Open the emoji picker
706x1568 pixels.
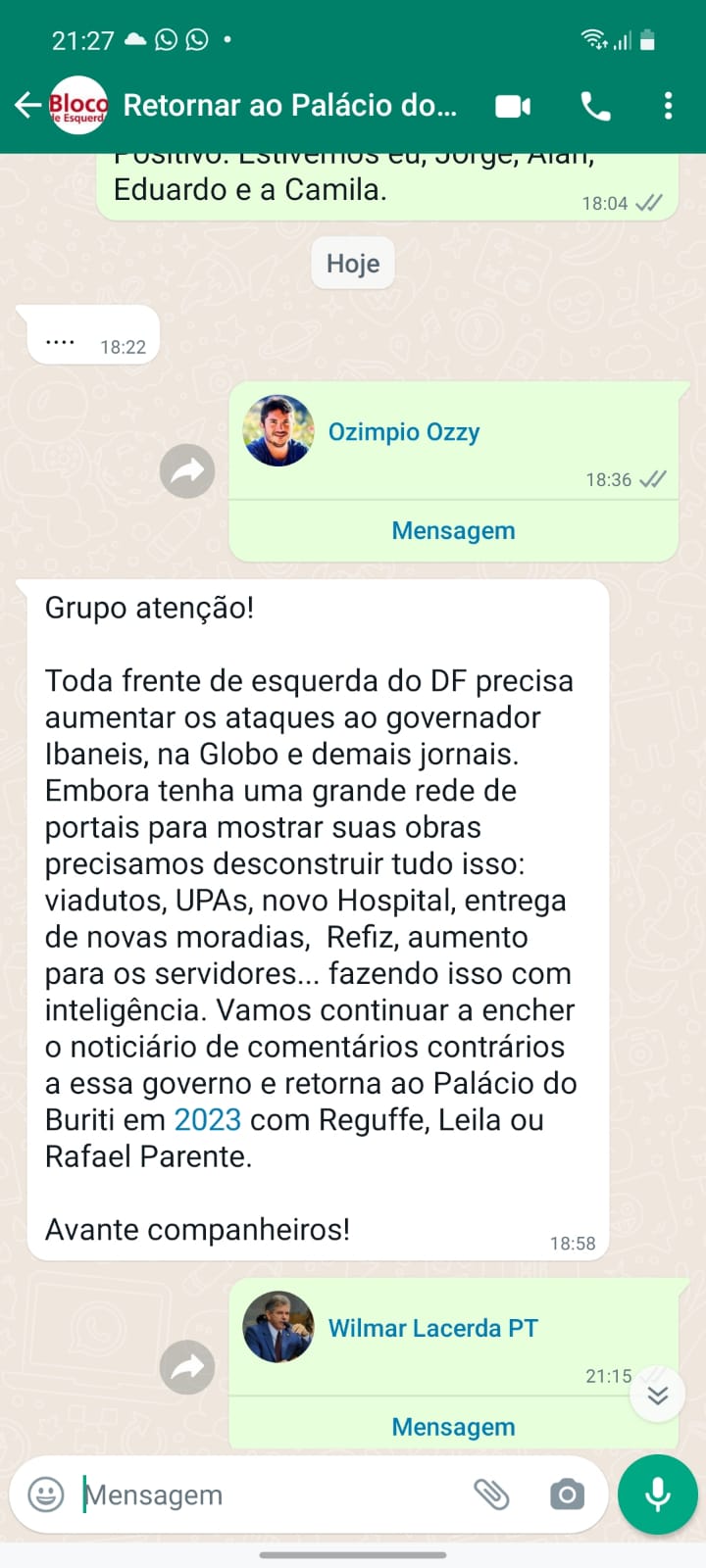pos(46,1494)
